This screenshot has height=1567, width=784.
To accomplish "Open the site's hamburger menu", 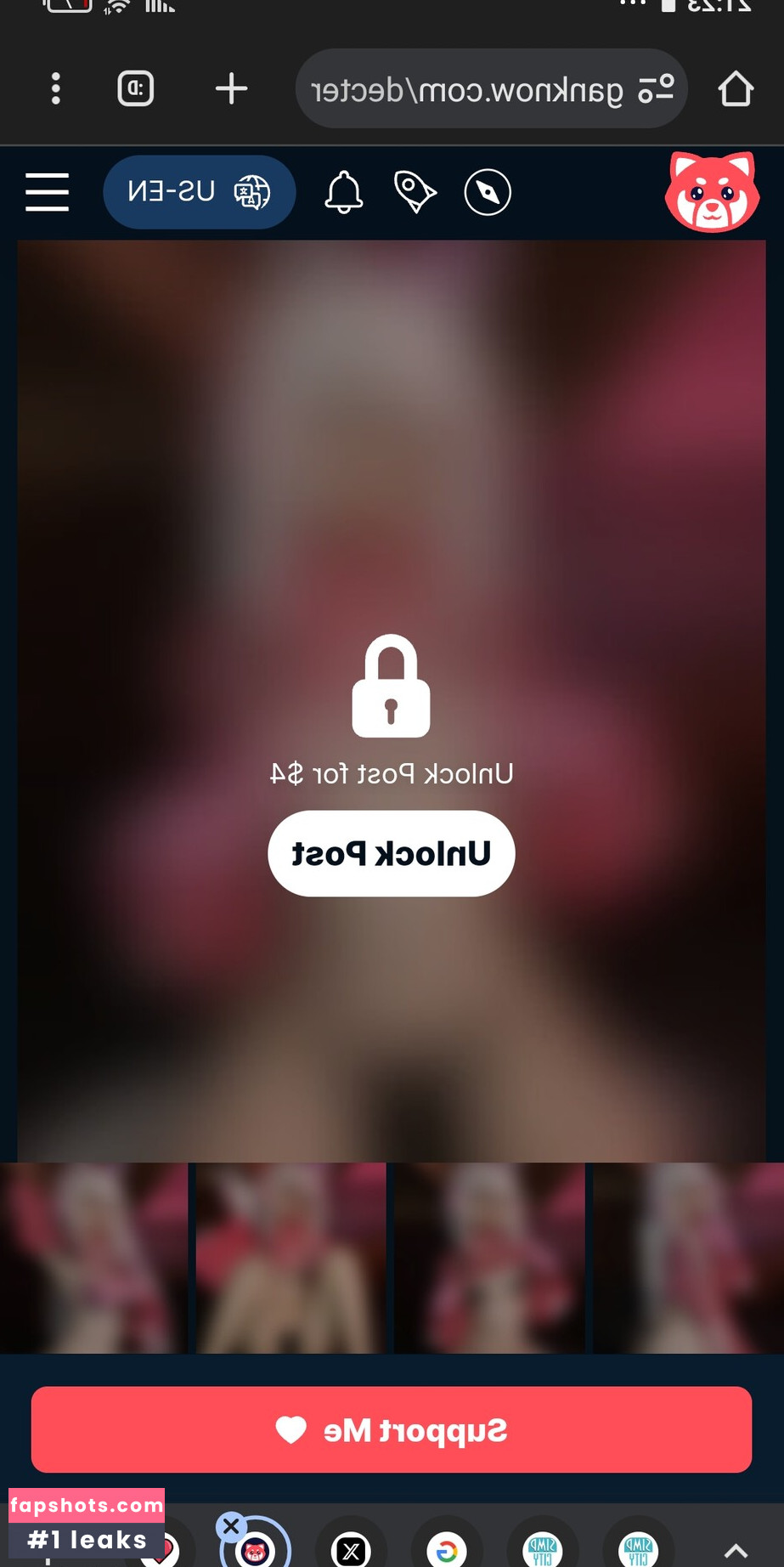I will 47,192.
